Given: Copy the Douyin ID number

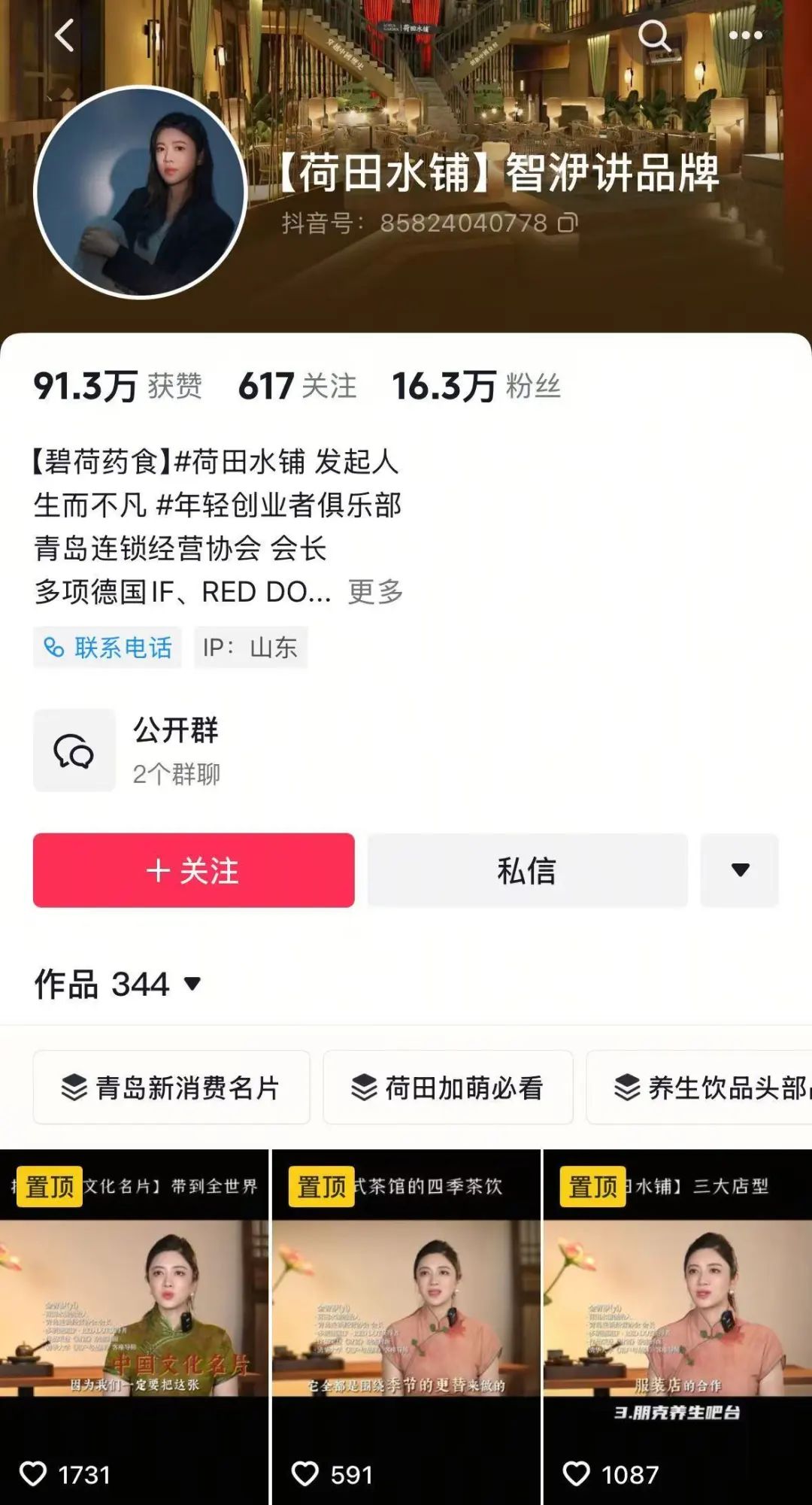Looking at the screenshot, I should click(568, 223).
